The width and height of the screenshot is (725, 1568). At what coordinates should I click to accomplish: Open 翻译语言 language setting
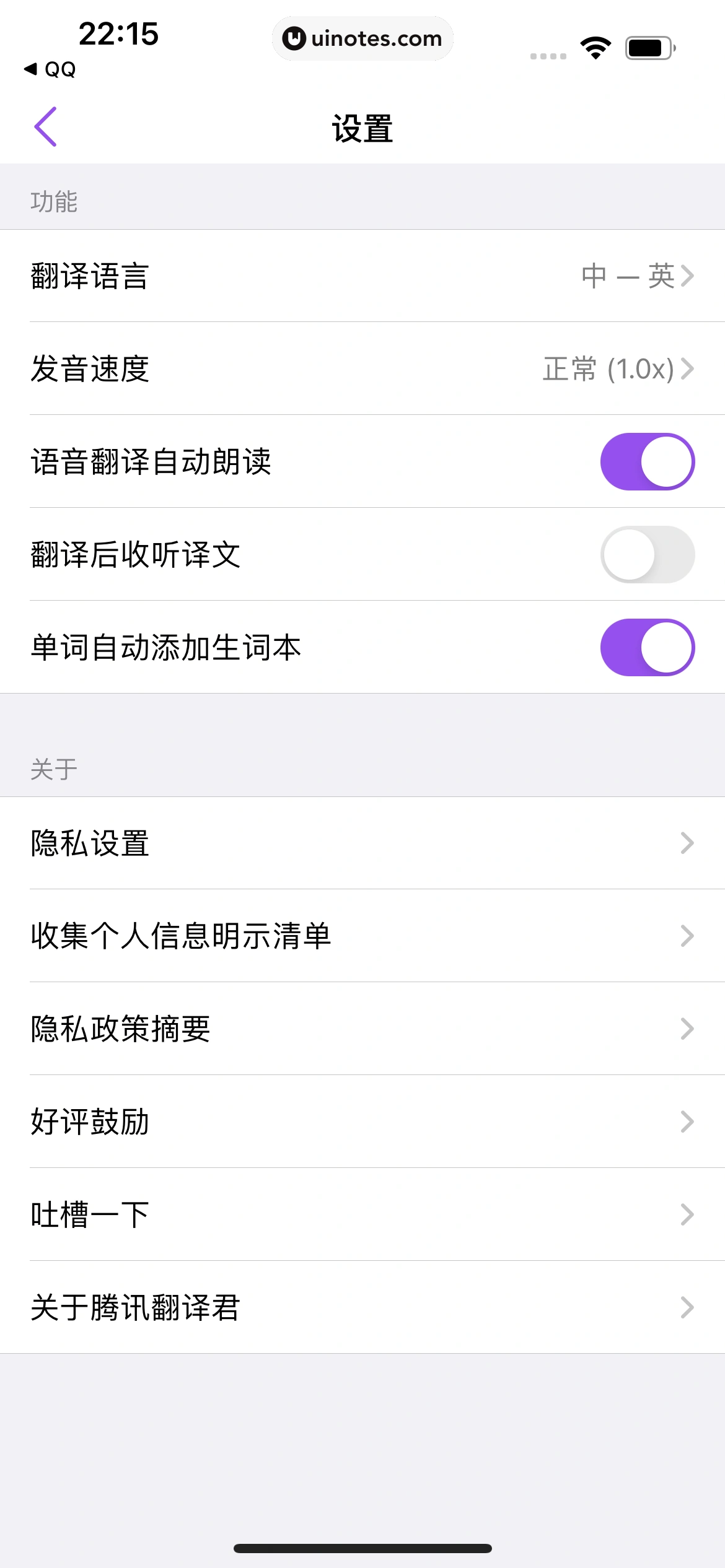(x=362, y=276)
